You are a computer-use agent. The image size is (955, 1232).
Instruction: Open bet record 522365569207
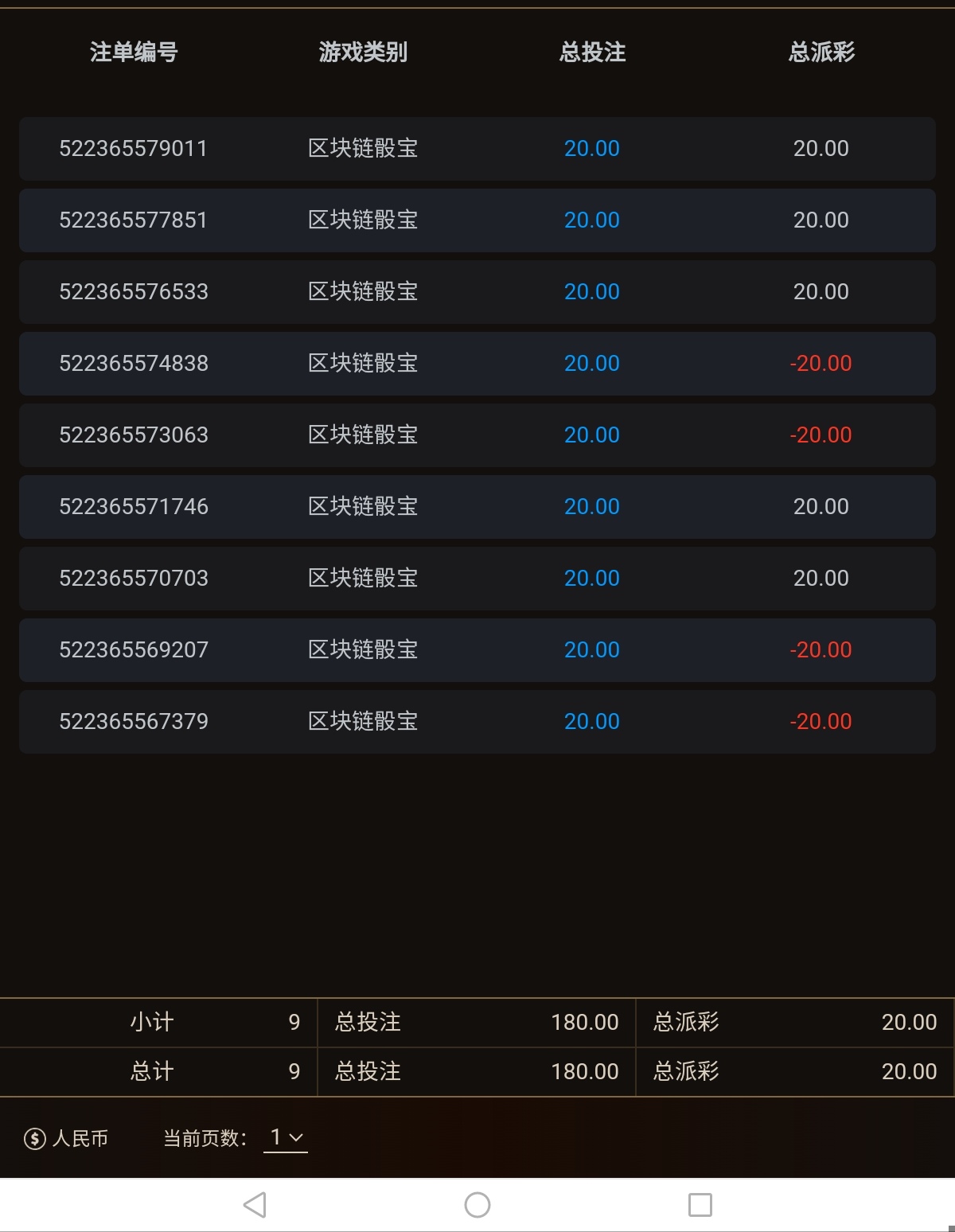[x=134, y=650]
